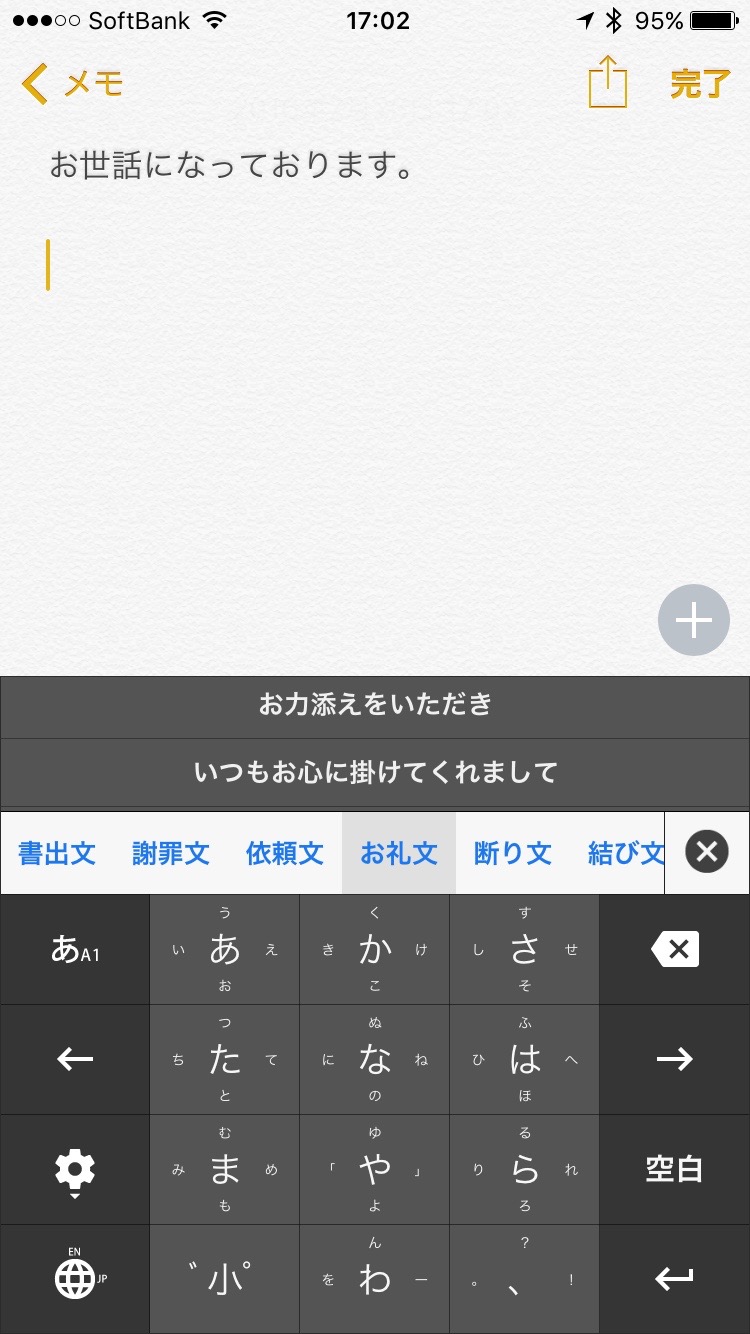Toggle input mode with あA1 key
The width and height of the screenshot is (750, 1334).
[x=75, y=950]
